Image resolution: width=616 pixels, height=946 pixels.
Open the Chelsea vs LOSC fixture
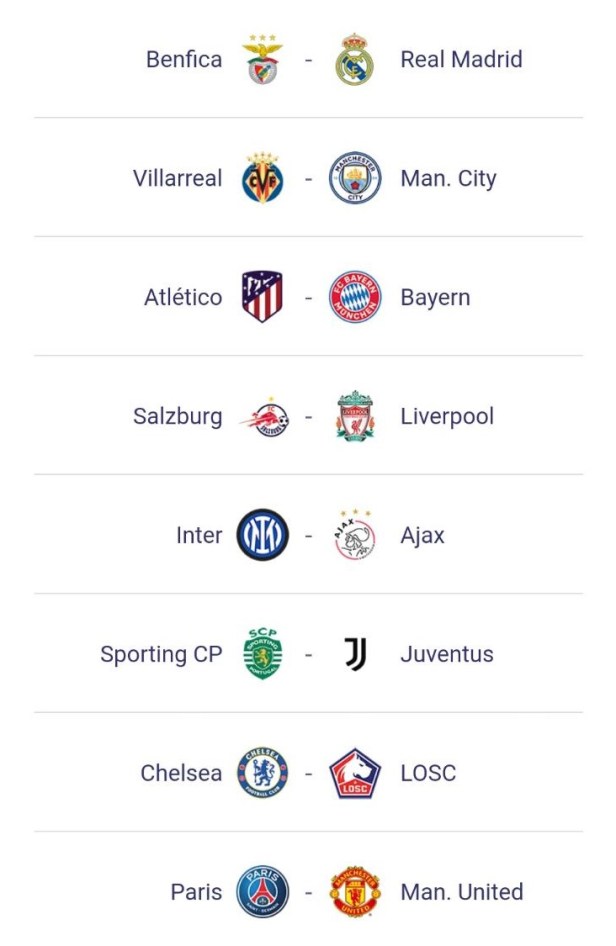tap(308, 774)
